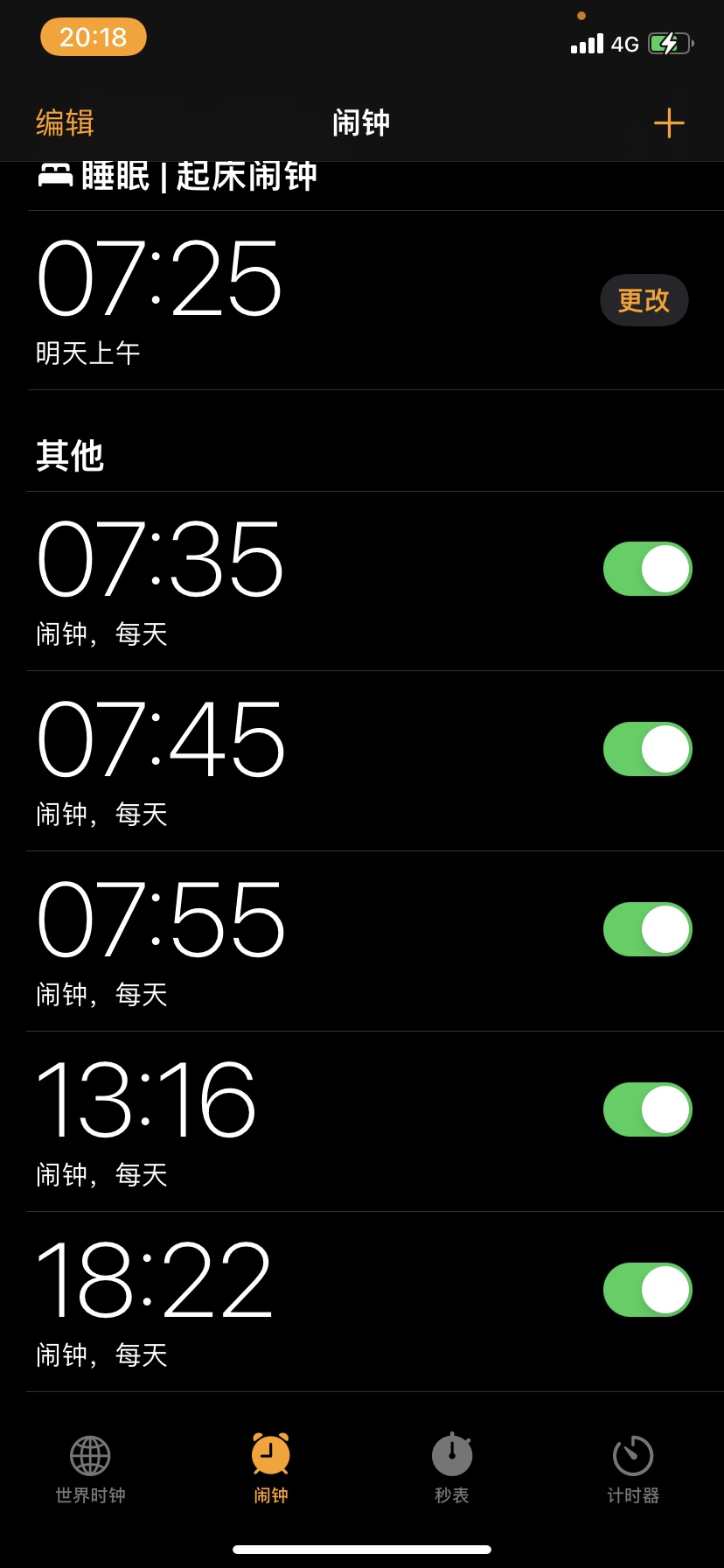
Task: Turn off the 07:35 alarm
Action: (647, 569)
